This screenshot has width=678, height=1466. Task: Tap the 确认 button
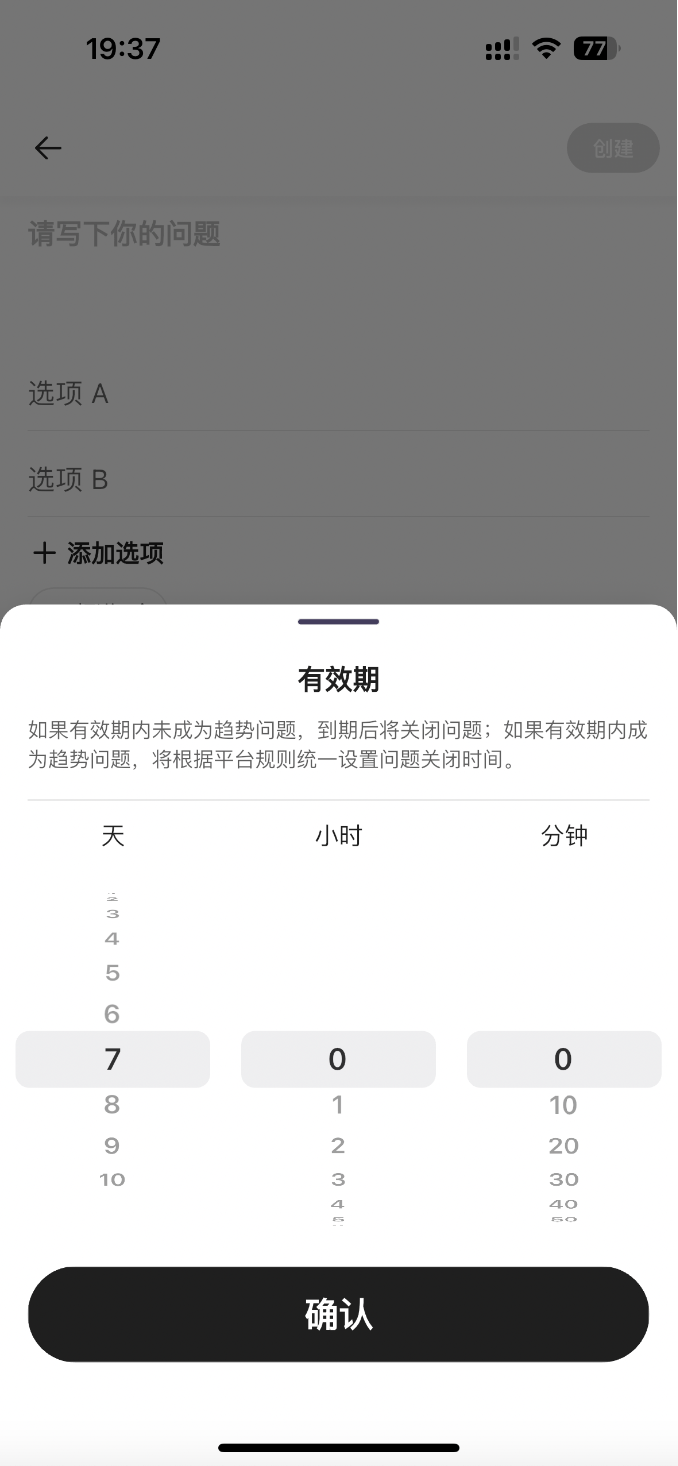click(x=338, y=1314)
